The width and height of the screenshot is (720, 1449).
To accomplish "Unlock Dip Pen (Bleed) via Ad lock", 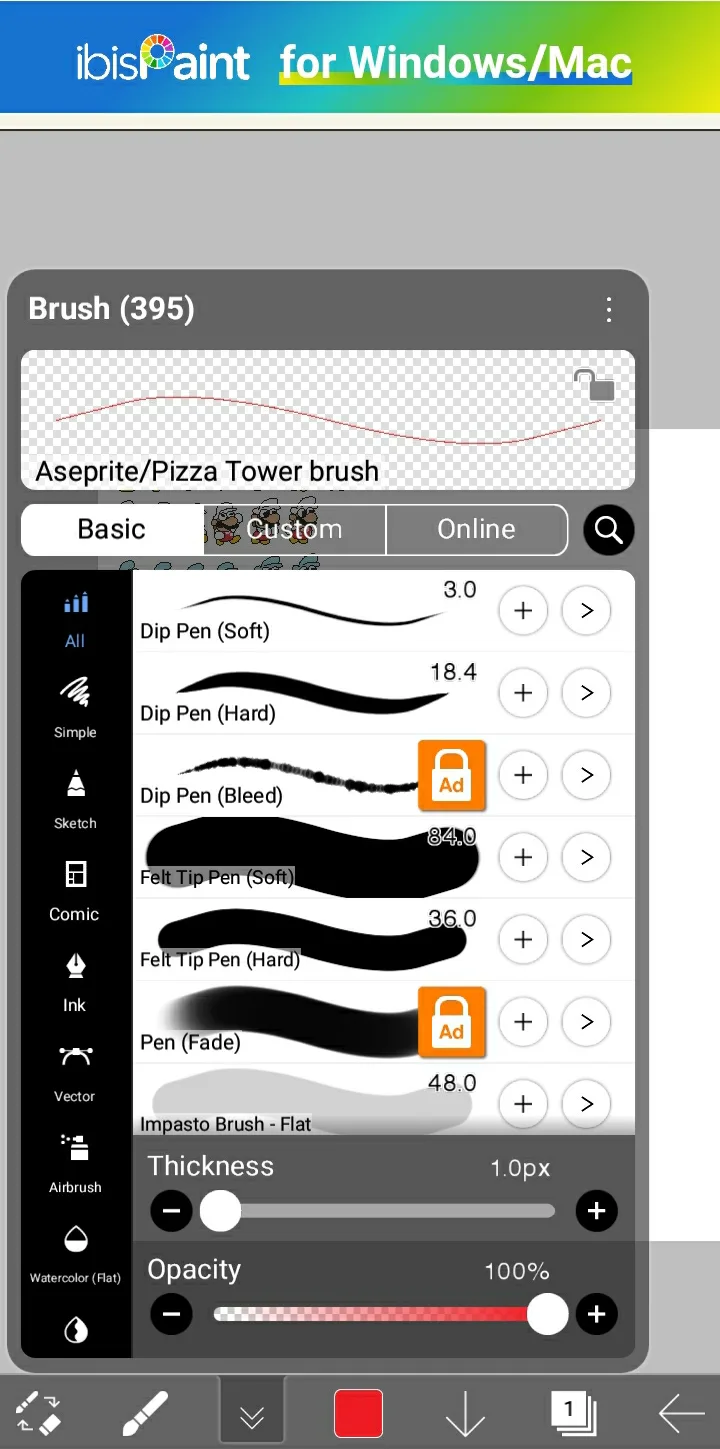I will pos(451,775).
